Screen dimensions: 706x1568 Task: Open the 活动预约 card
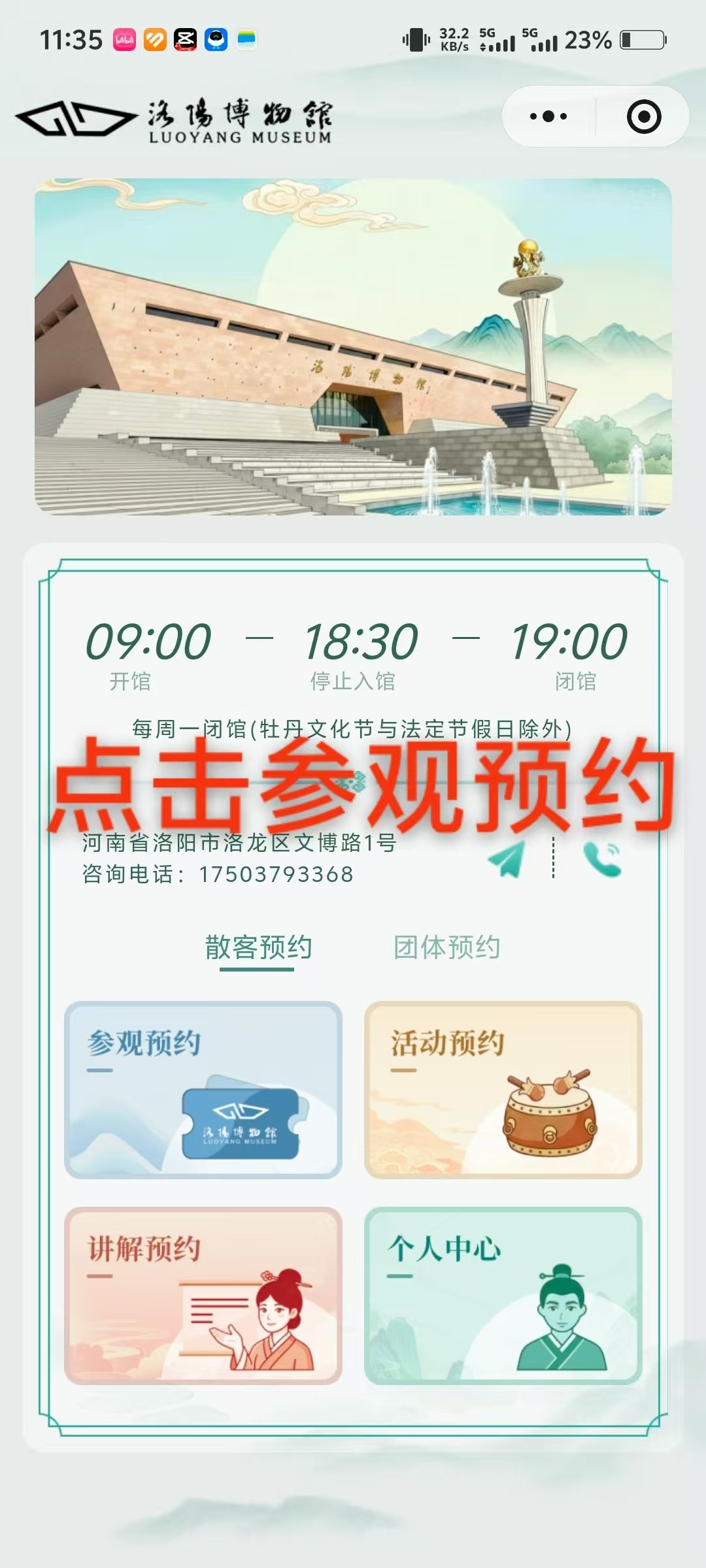(x=503, y=1090)
